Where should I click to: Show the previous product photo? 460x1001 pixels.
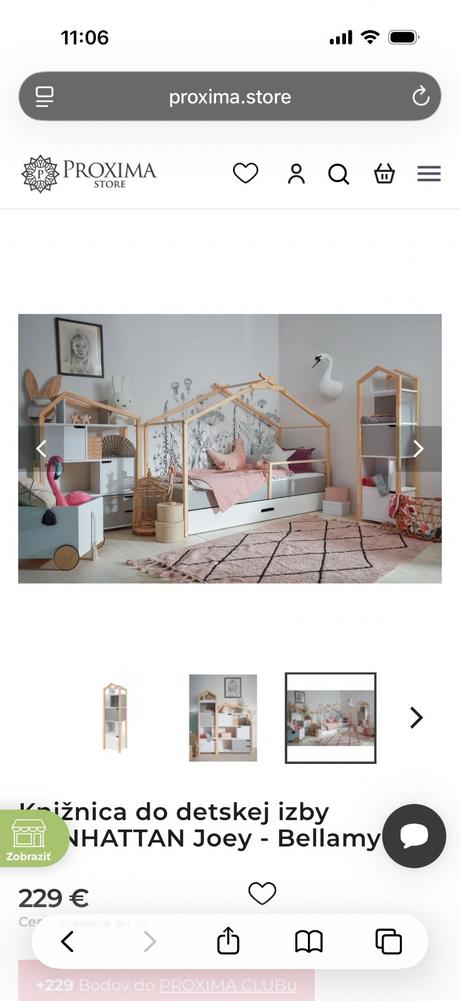tap(41, 449)
